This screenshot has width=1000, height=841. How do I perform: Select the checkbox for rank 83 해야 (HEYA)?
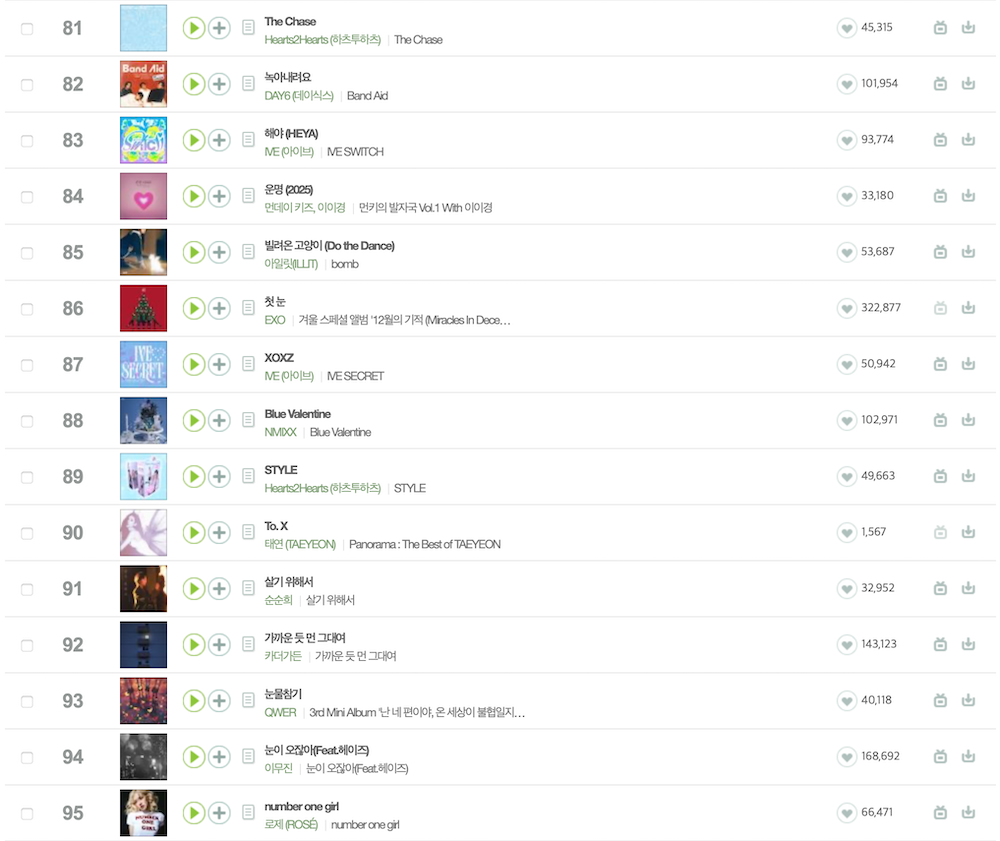click(x=27, y=141)
